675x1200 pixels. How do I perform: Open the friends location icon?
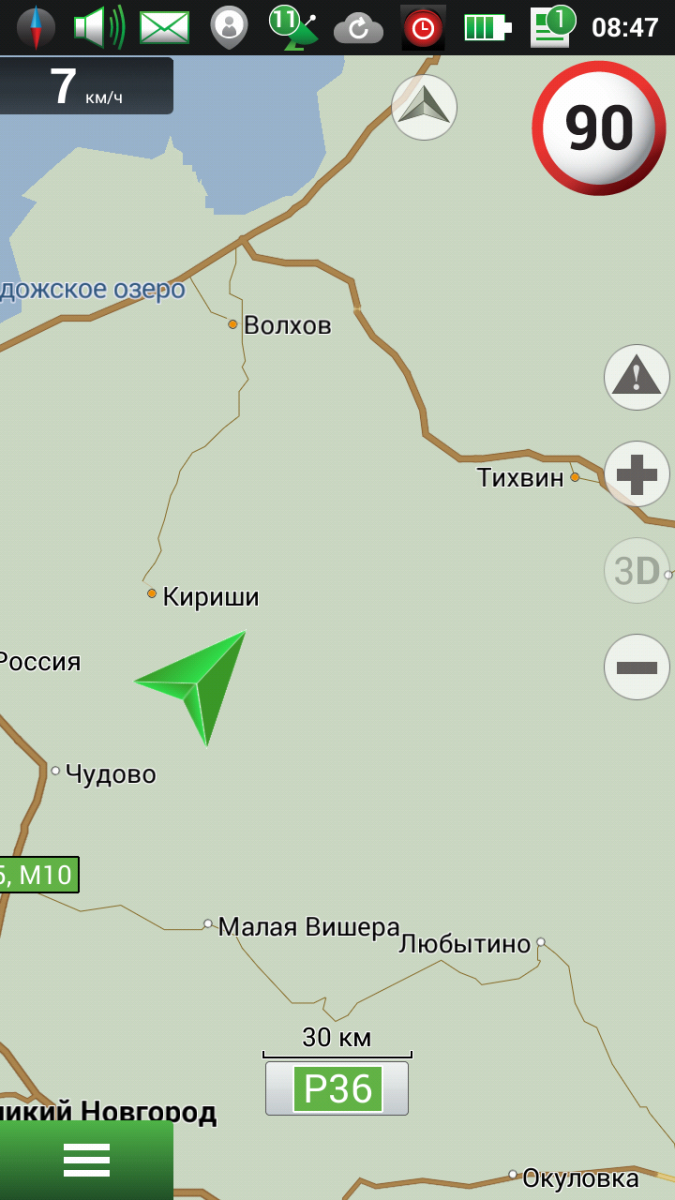pos(229,27)
